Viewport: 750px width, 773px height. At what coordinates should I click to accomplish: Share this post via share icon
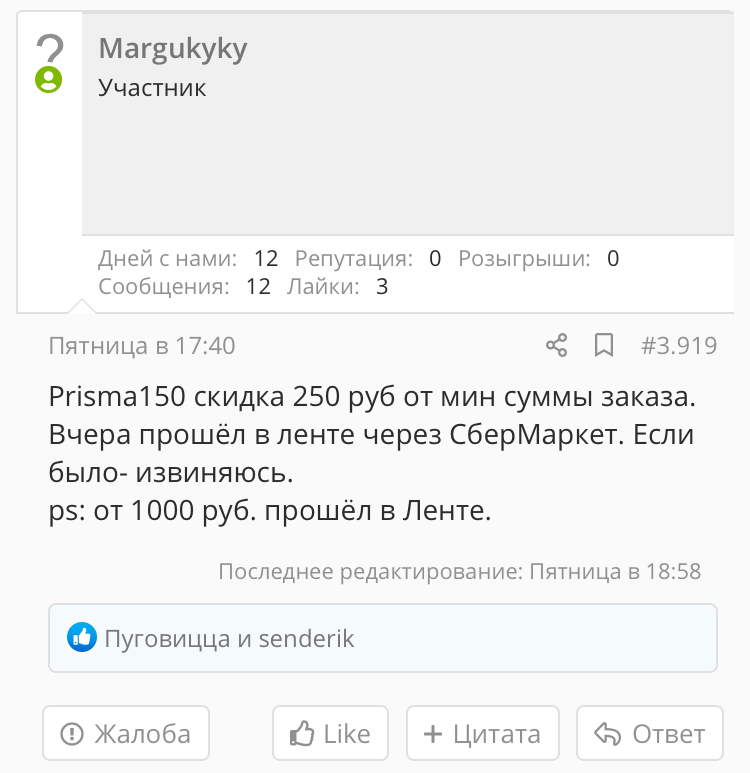click(557, 345)
